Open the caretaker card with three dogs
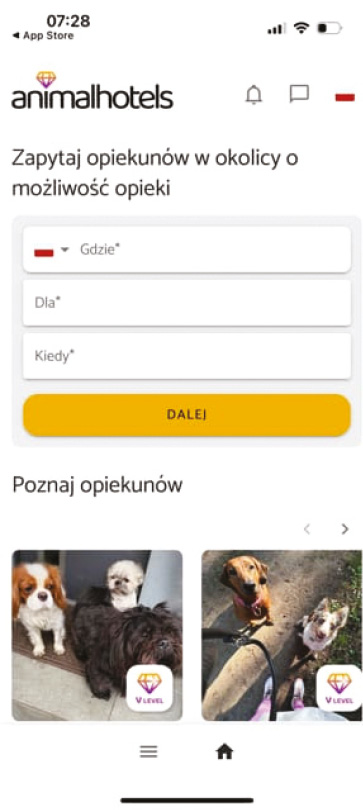This screenshot has height=810, width=363. tap(97, 635)
